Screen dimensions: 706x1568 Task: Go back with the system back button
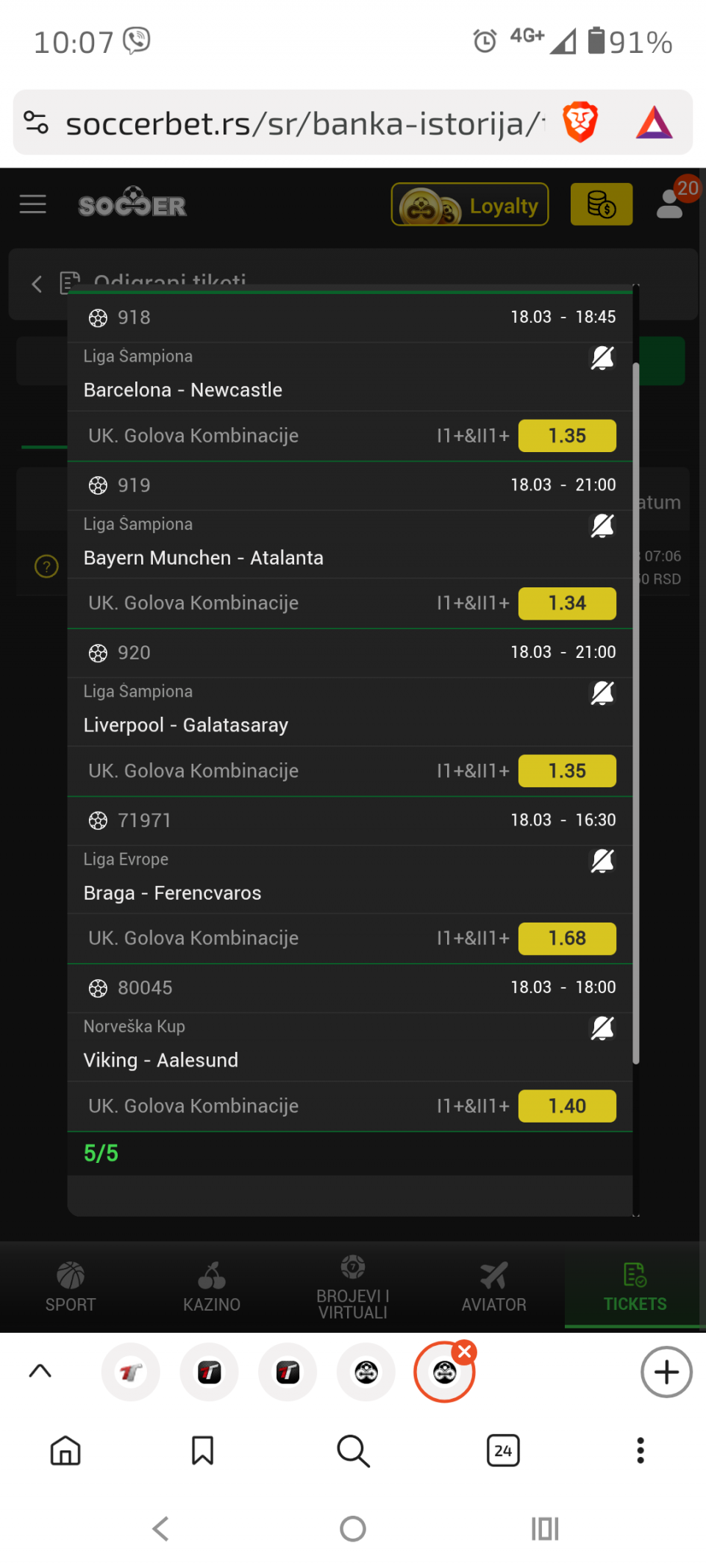tap(161, 1529)
